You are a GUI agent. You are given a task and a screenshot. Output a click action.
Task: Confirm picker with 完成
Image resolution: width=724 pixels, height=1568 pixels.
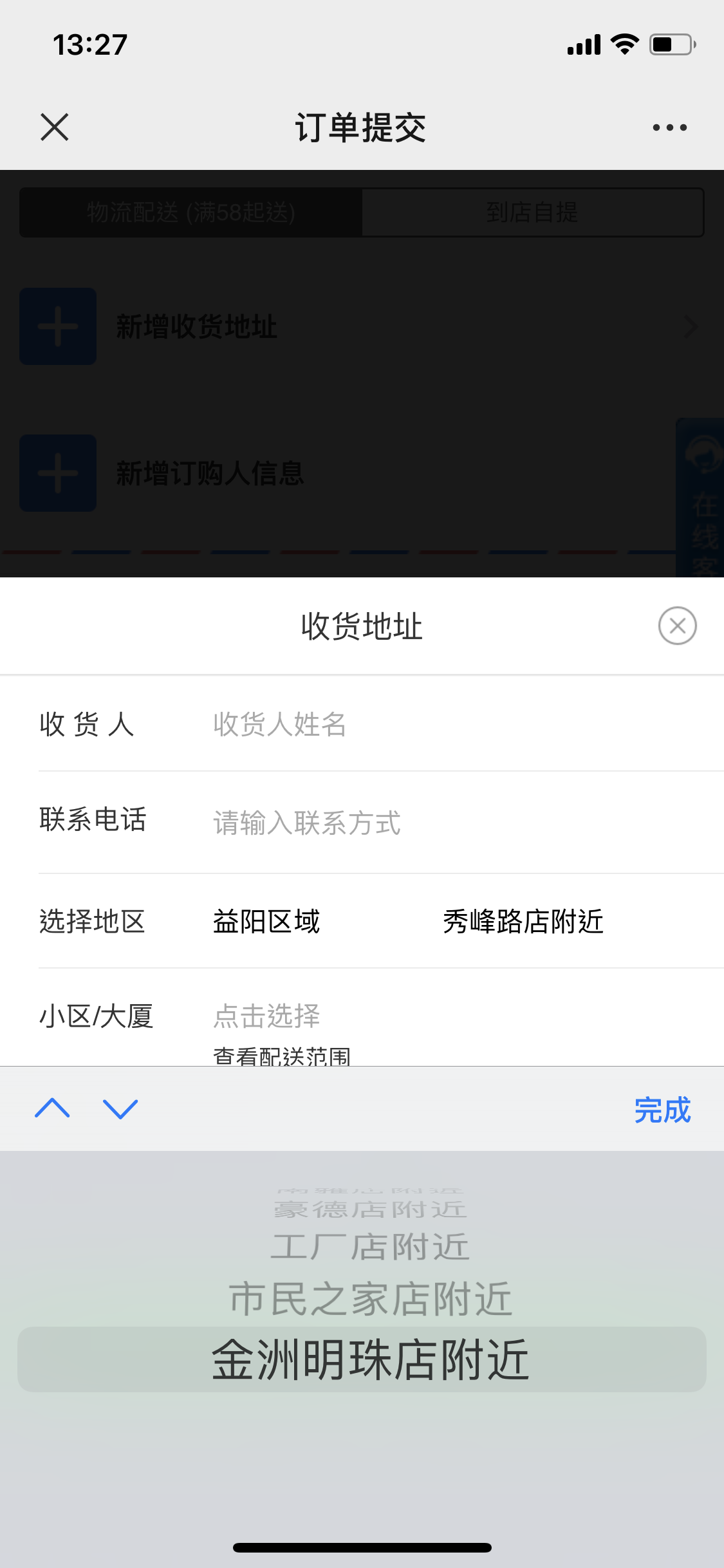coord(662,1110)
